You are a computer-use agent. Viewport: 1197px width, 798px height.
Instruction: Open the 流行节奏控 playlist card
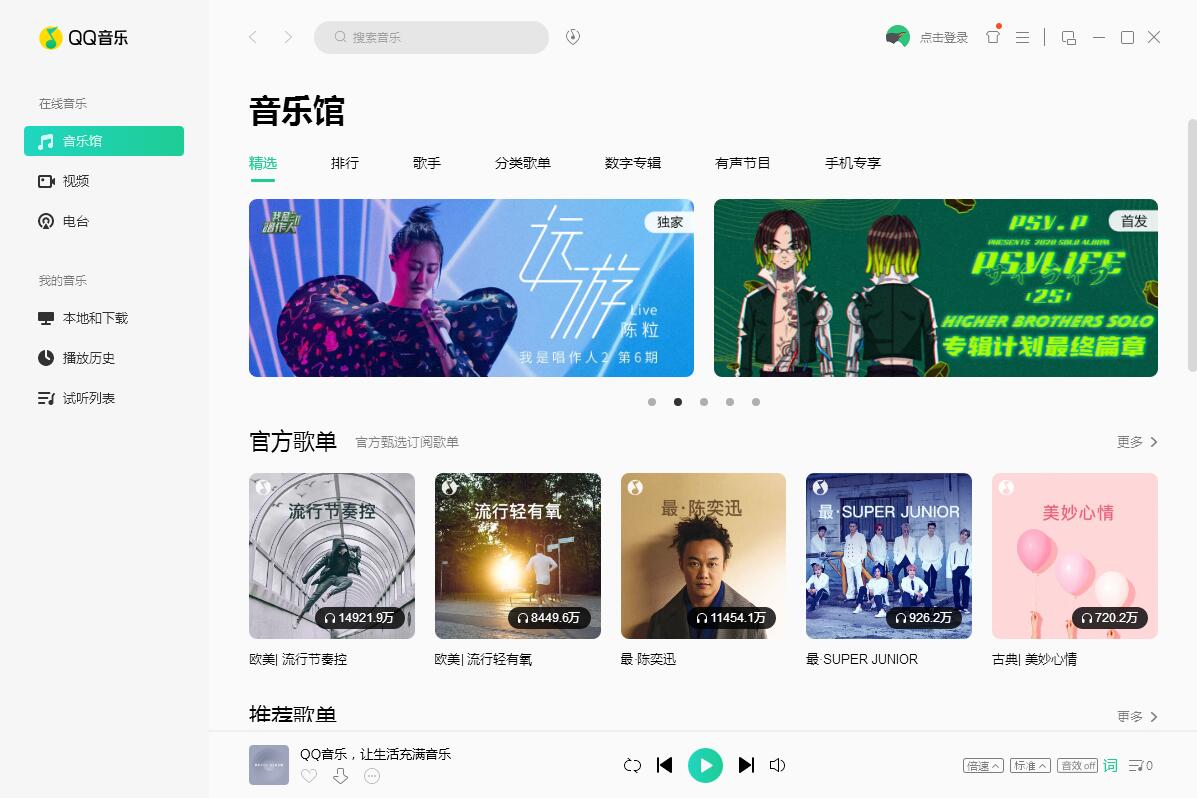(x=332, y=555)
